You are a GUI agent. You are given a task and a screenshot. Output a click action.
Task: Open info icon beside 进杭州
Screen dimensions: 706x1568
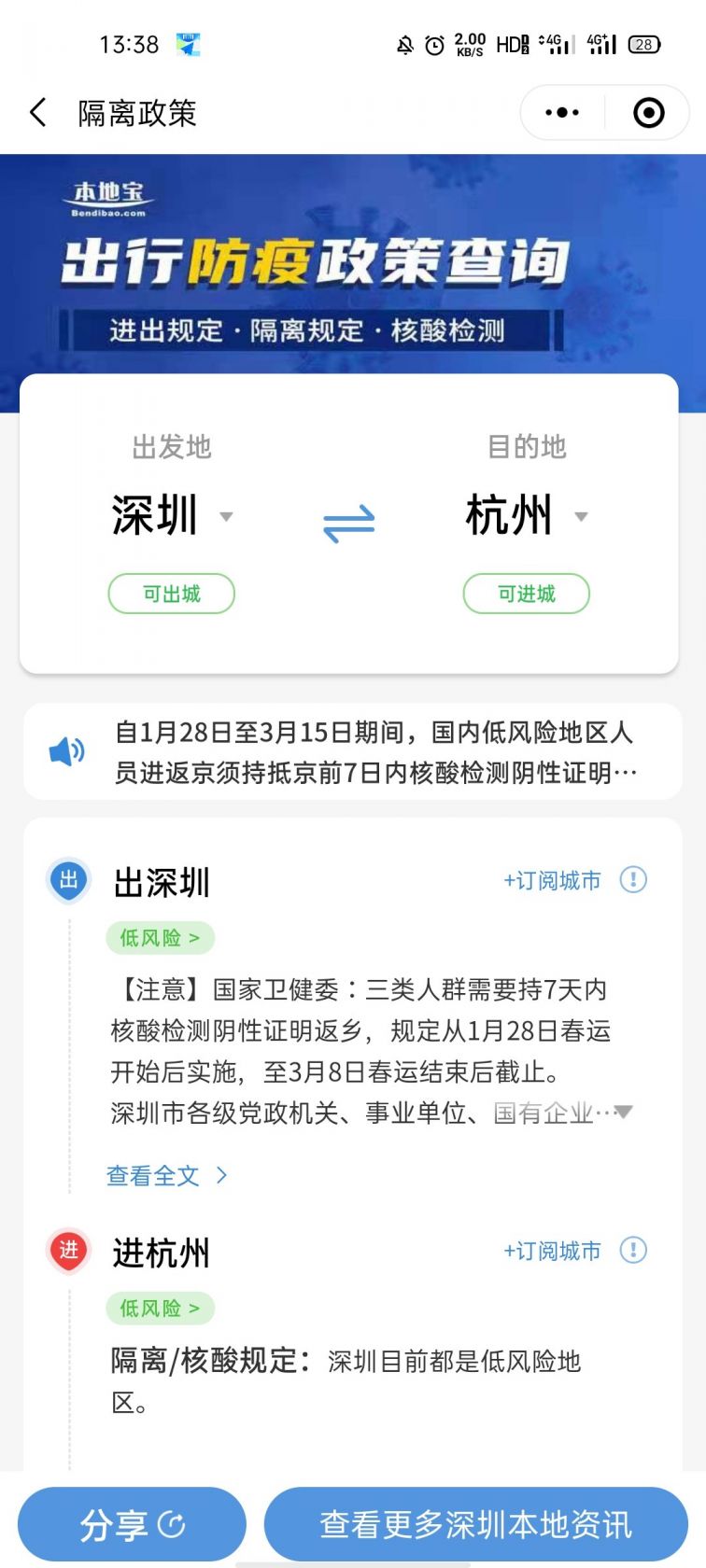tap(633, 1250)
